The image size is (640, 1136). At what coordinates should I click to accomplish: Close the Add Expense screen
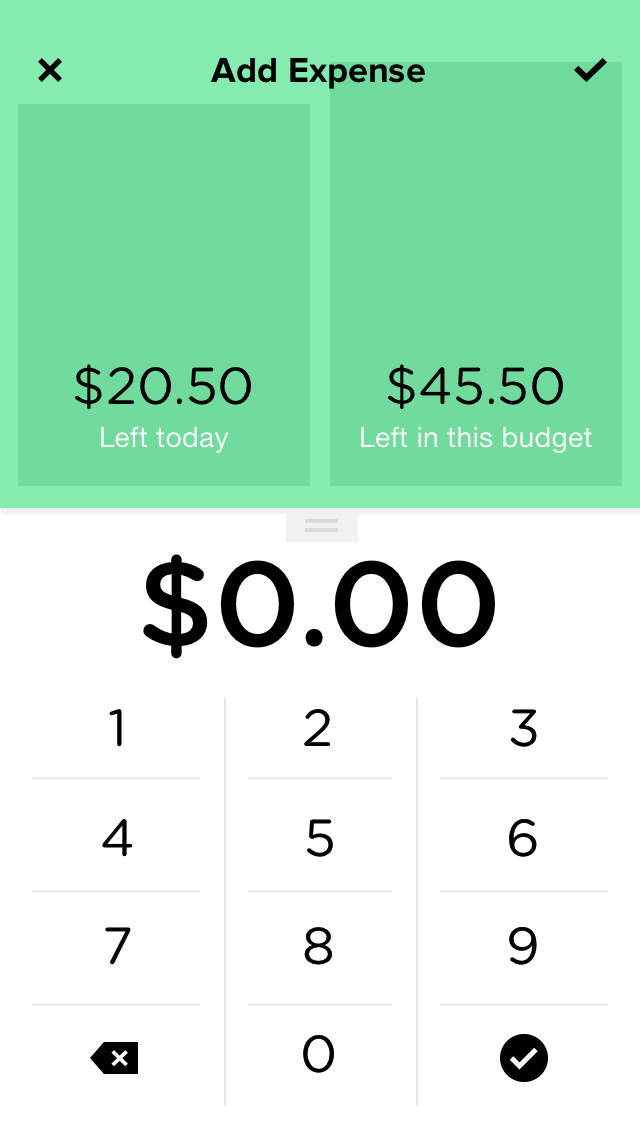tap(50, 70)
